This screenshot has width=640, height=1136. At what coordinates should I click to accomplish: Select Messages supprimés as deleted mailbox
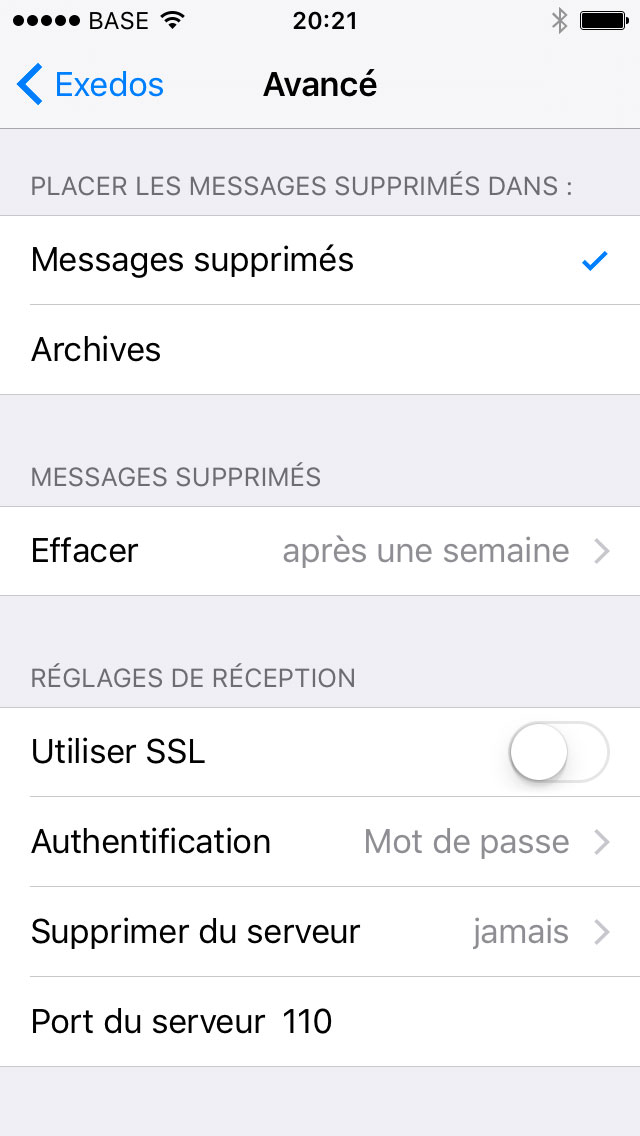point(320,260)
